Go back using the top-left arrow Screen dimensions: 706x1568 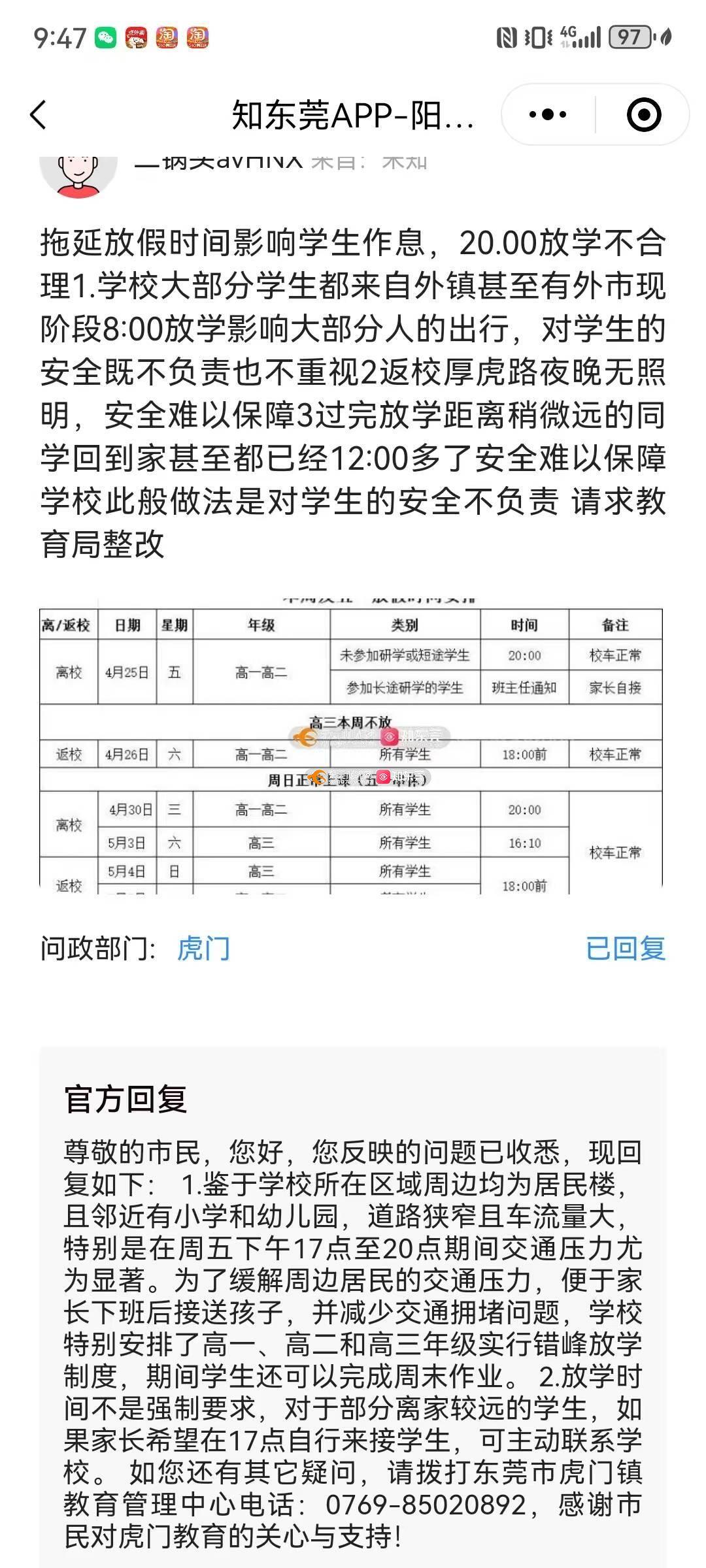coord(39,115)
